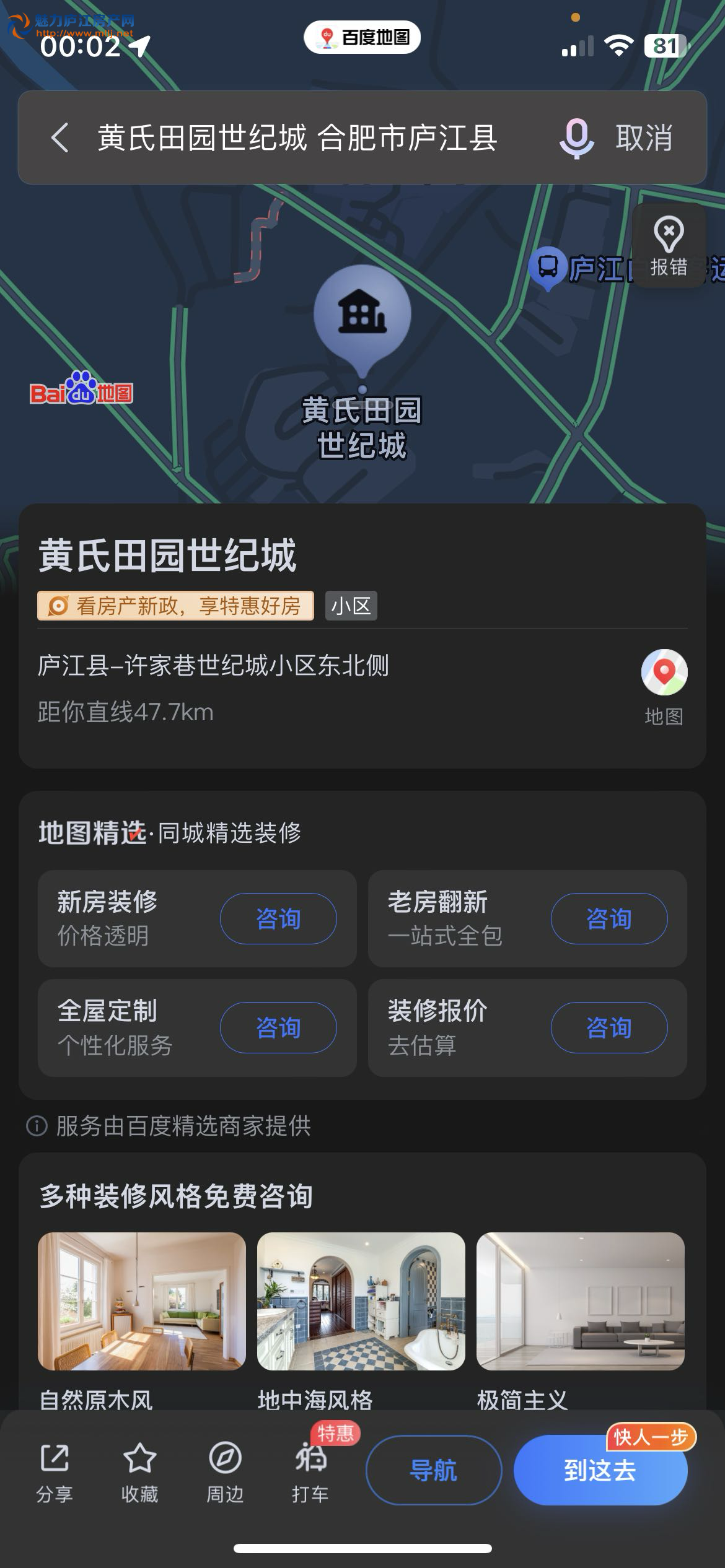The image size is (725, 1568).
Task: Tap 咨询 for 老房翻新
Action: click(x=609, y=919)
